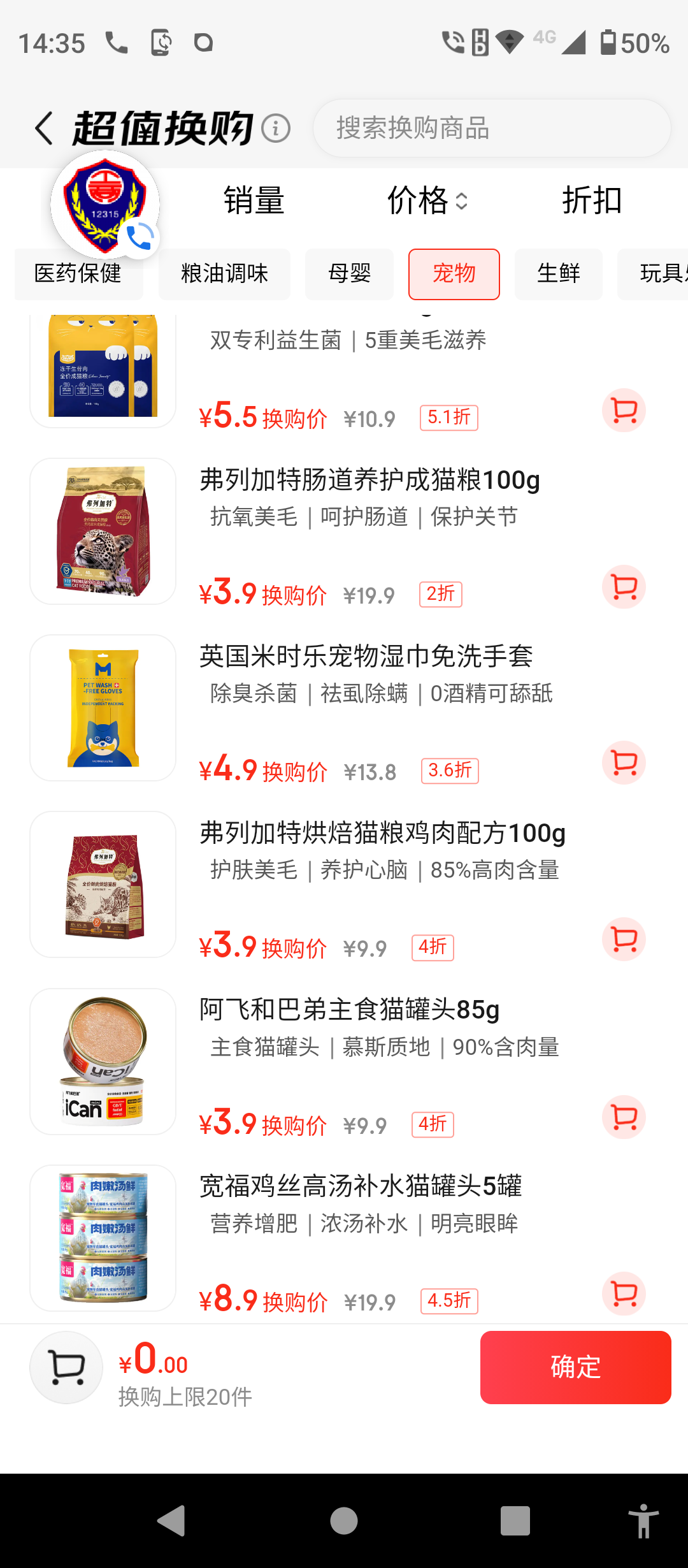
Task: Select the 粮油调味 category chip
Action: [224, 274]
